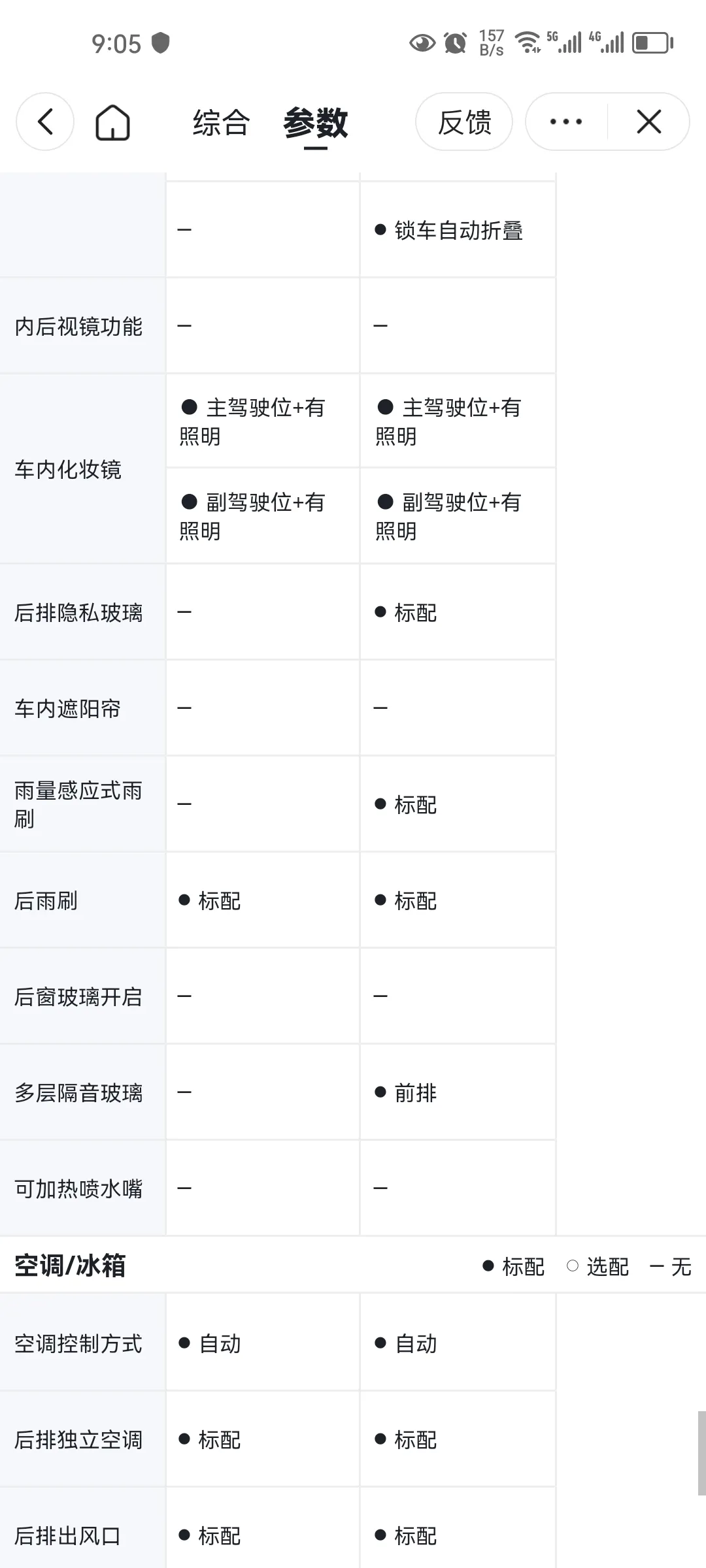Screen dimensions: 706x1568
Task: Switch to the 综合 tab
Action: coord(221,123)
